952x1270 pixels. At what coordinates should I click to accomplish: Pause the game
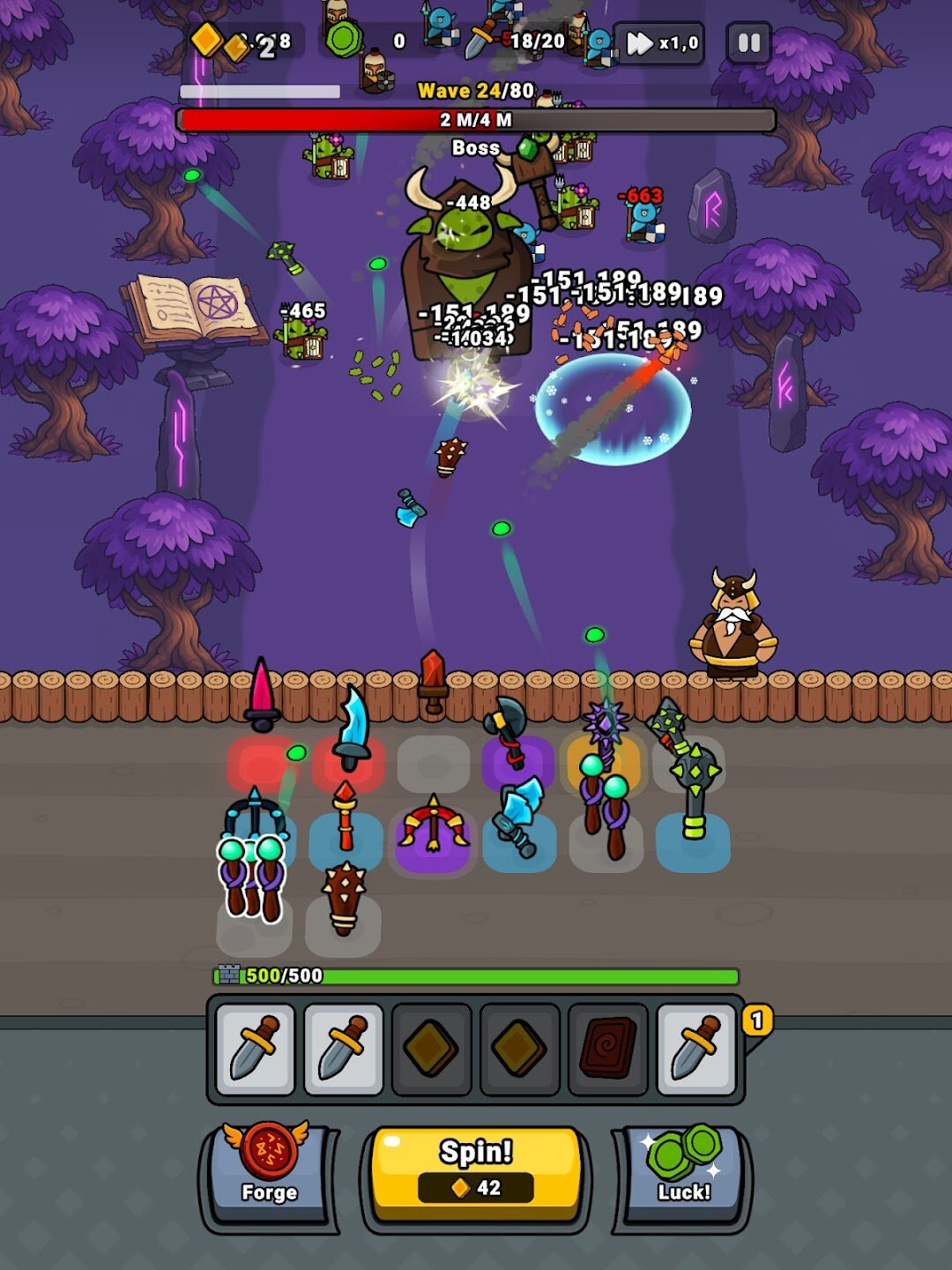[748, 43]
